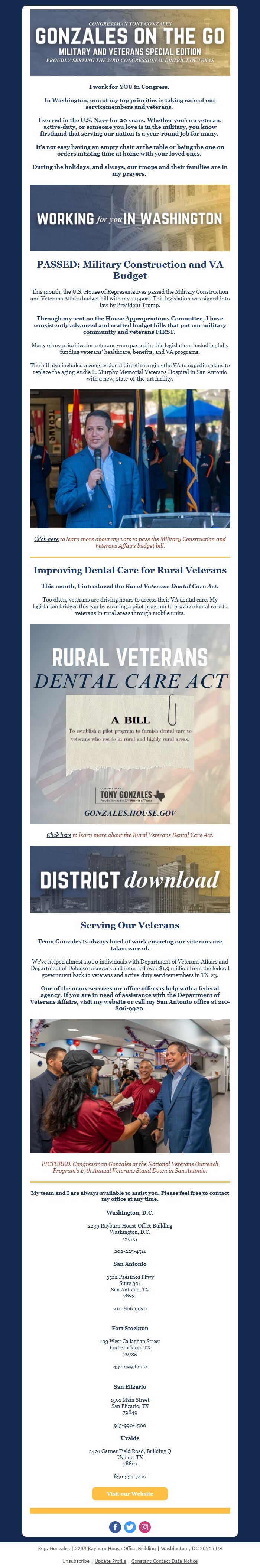Follow the "visit my website" link
Image resolution: width=260 pixels, height=1568 pixels.
pos(102,1001)
